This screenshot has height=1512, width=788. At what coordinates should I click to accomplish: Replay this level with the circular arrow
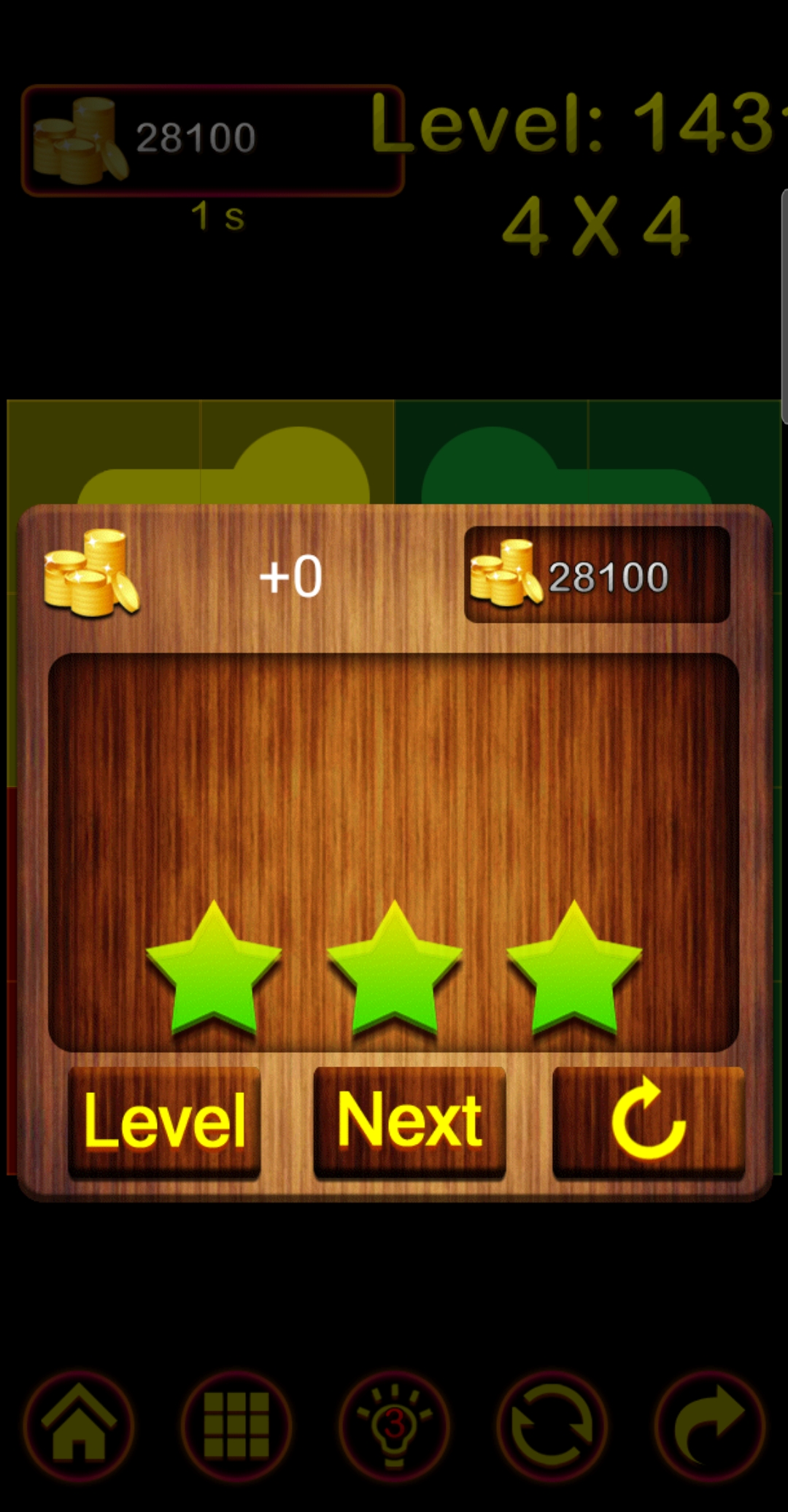click(648, 1121)
